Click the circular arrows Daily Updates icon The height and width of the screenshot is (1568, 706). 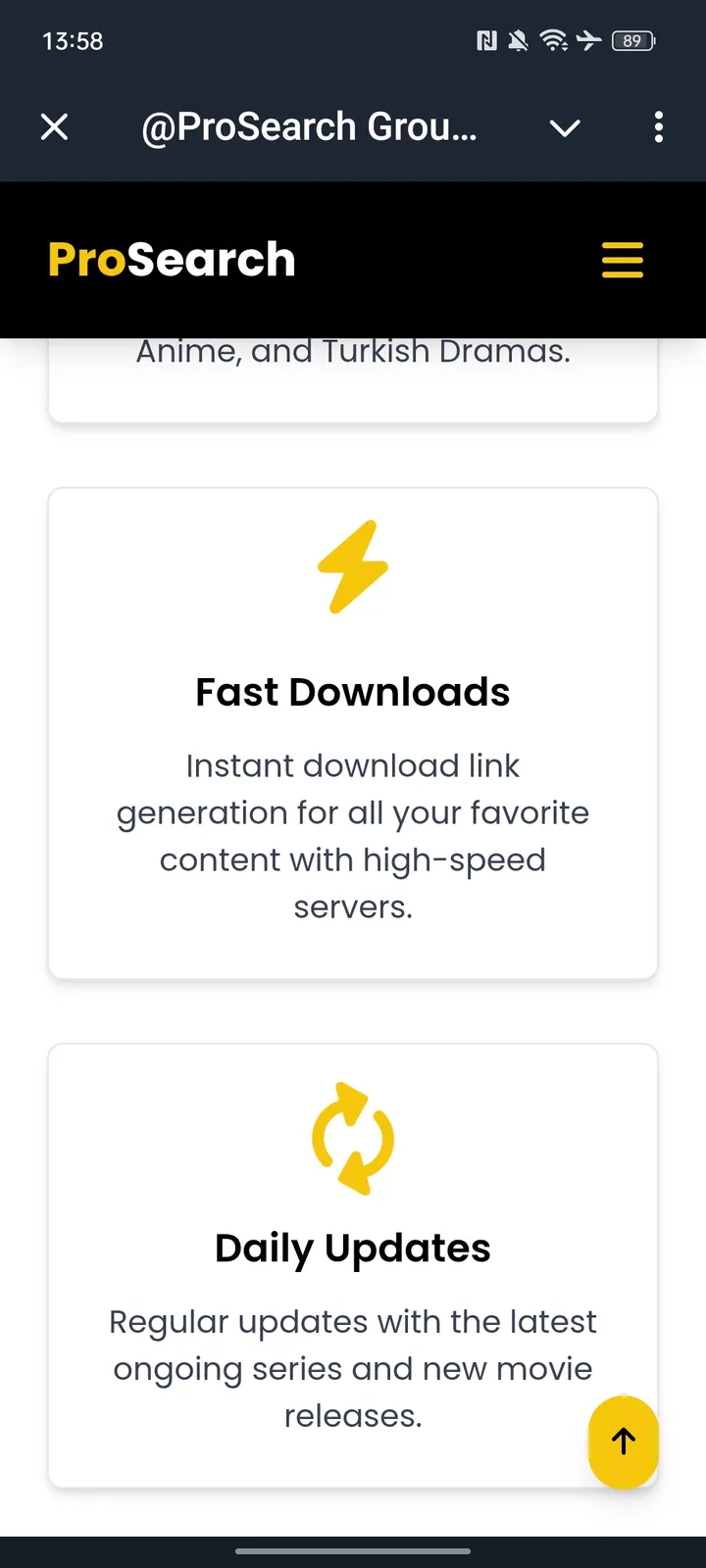pos(353,1139)
